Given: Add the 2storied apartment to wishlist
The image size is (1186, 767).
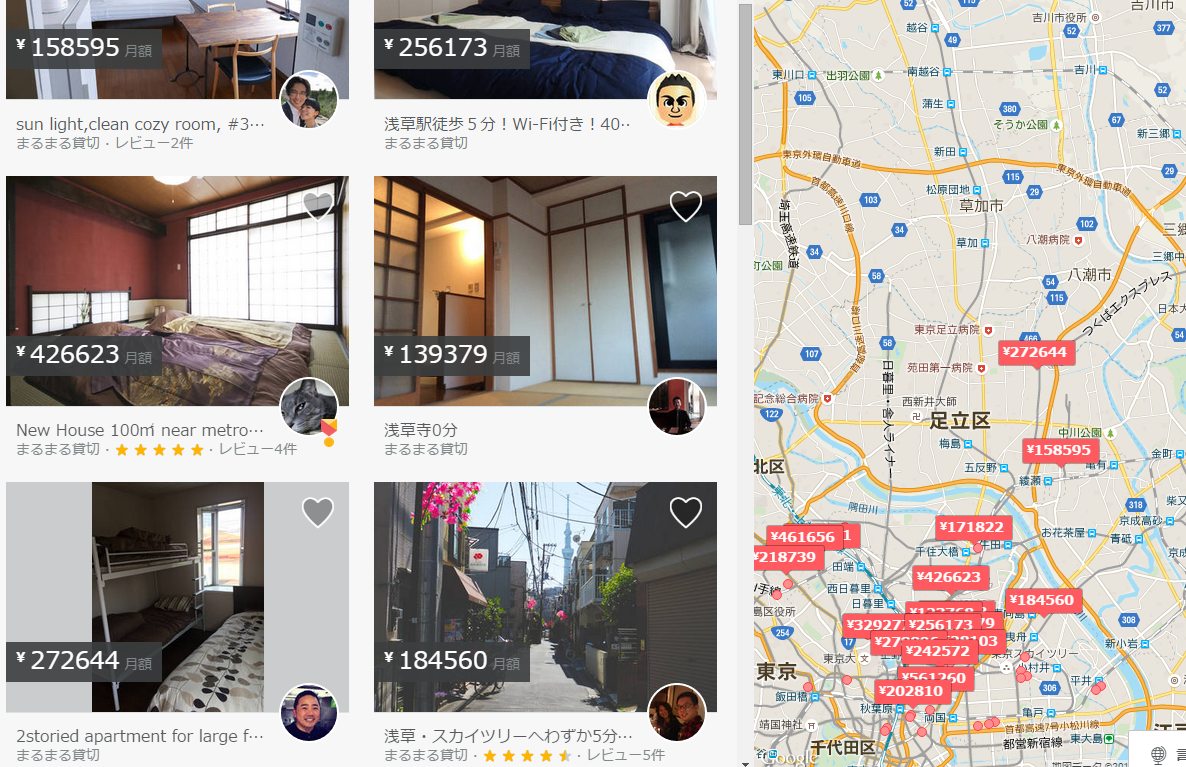Looking at the screenshot, I should pos(318,512).
